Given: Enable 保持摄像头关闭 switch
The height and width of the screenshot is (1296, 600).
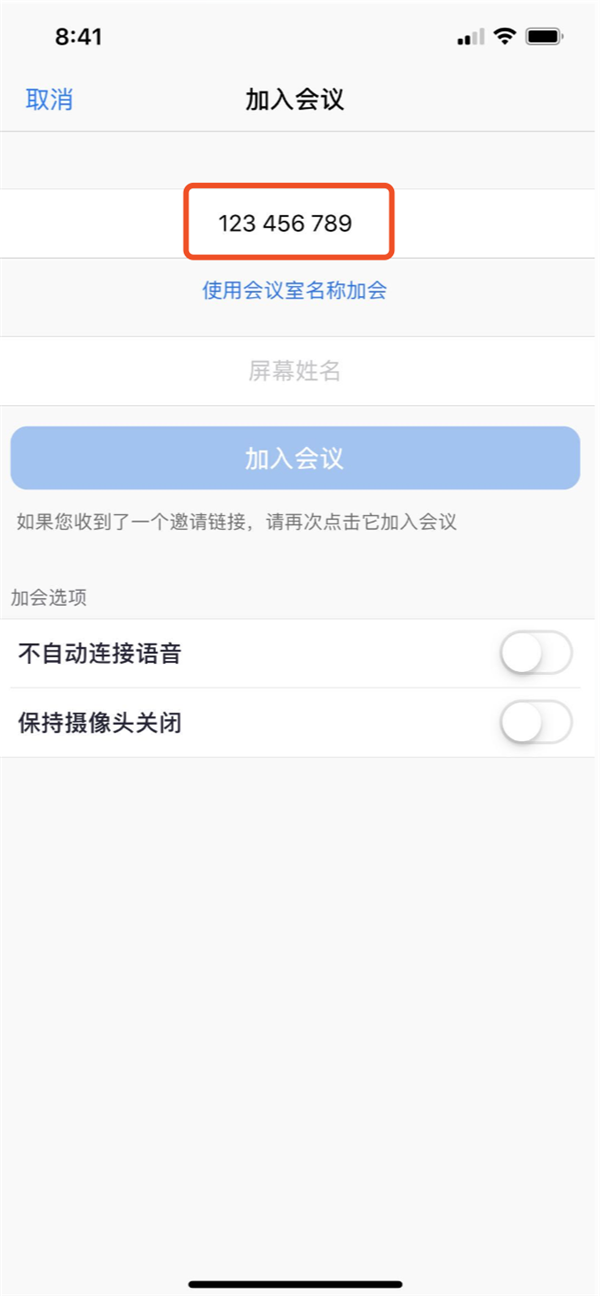Looking at the screenshot, I should (535, 723).
